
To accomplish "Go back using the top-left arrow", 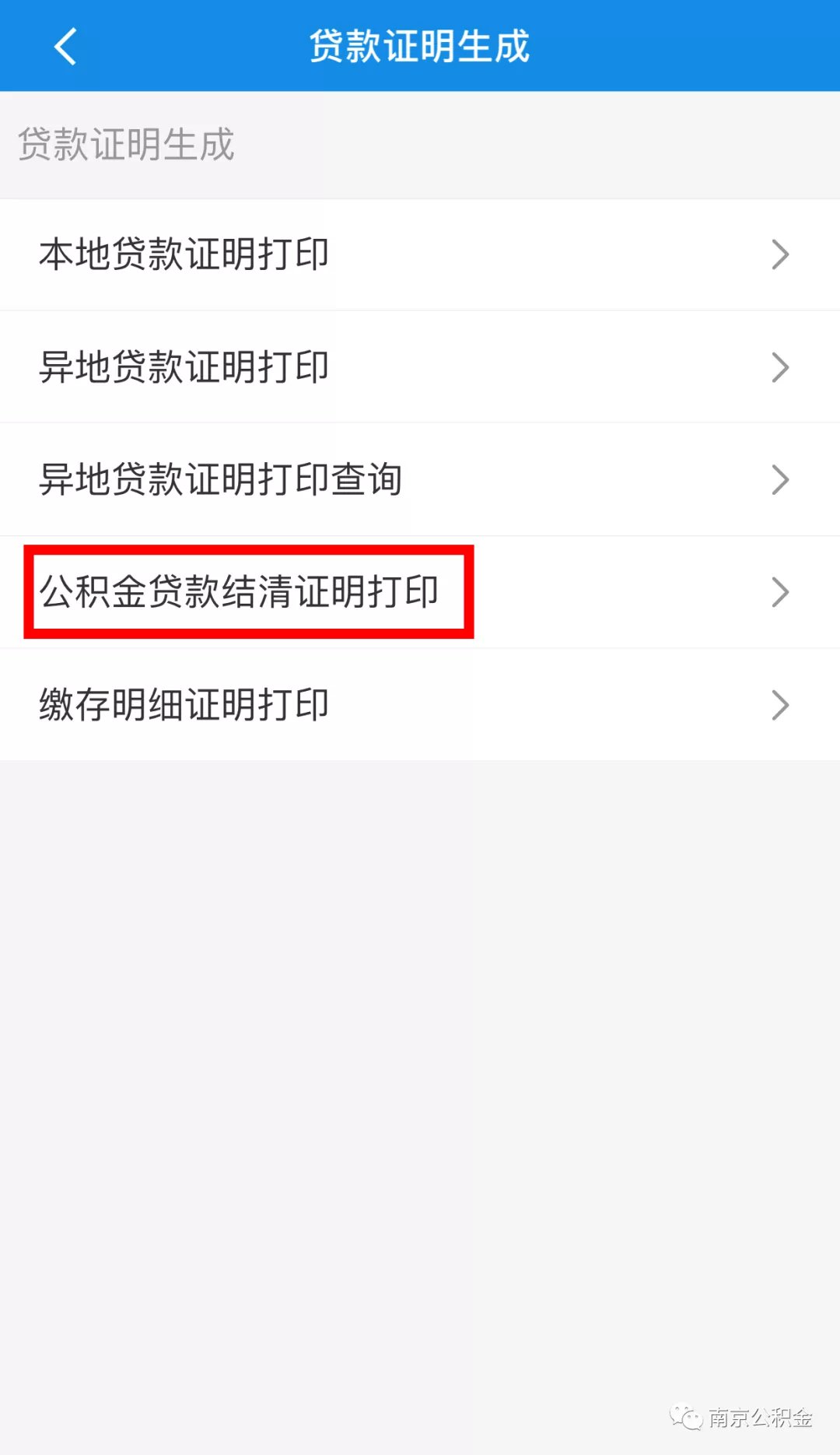I will click(x=65, y=47).
